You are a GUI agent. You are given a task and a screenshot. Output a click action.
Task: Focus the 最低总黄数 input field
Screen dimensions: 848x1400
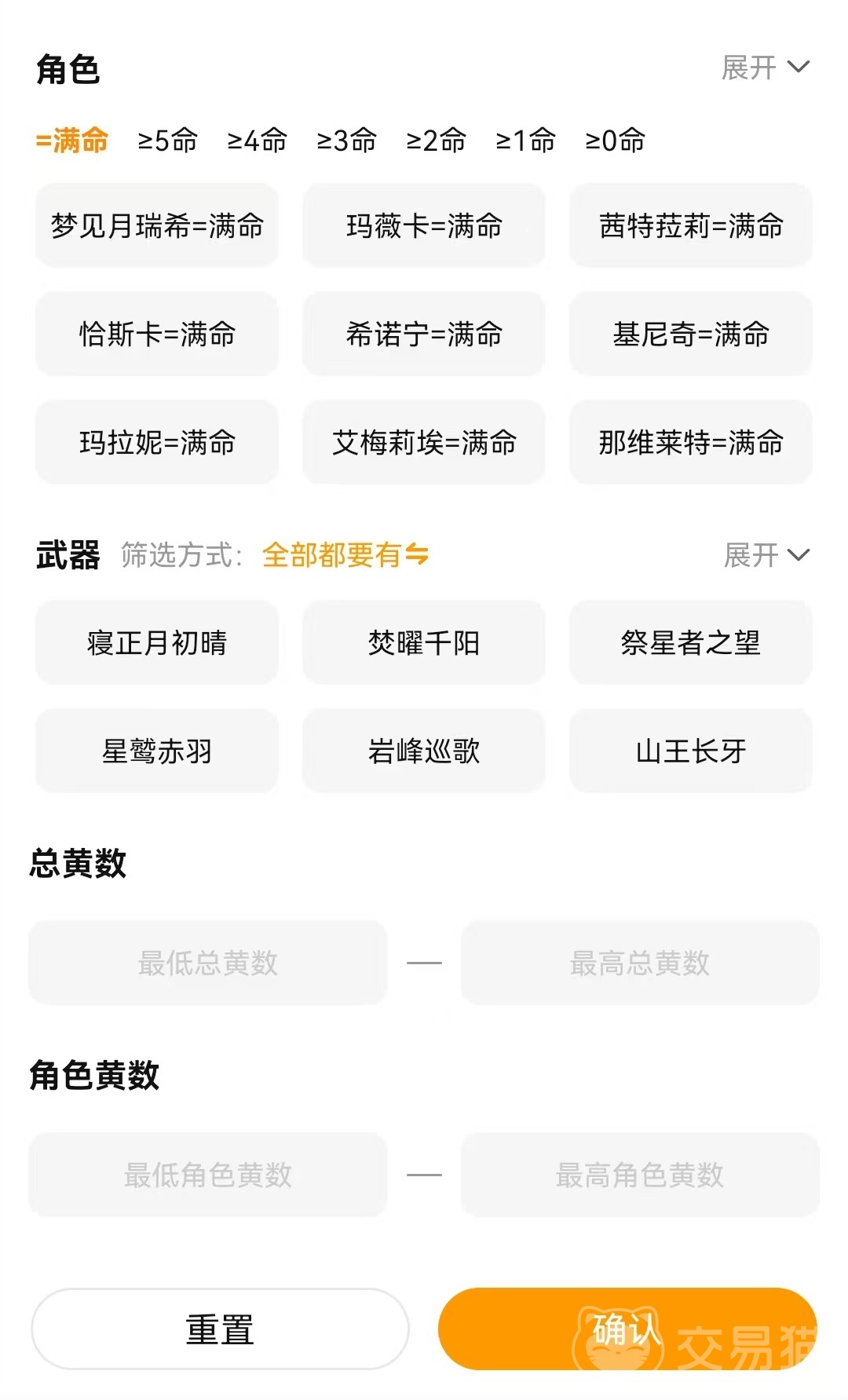(208, 963)
